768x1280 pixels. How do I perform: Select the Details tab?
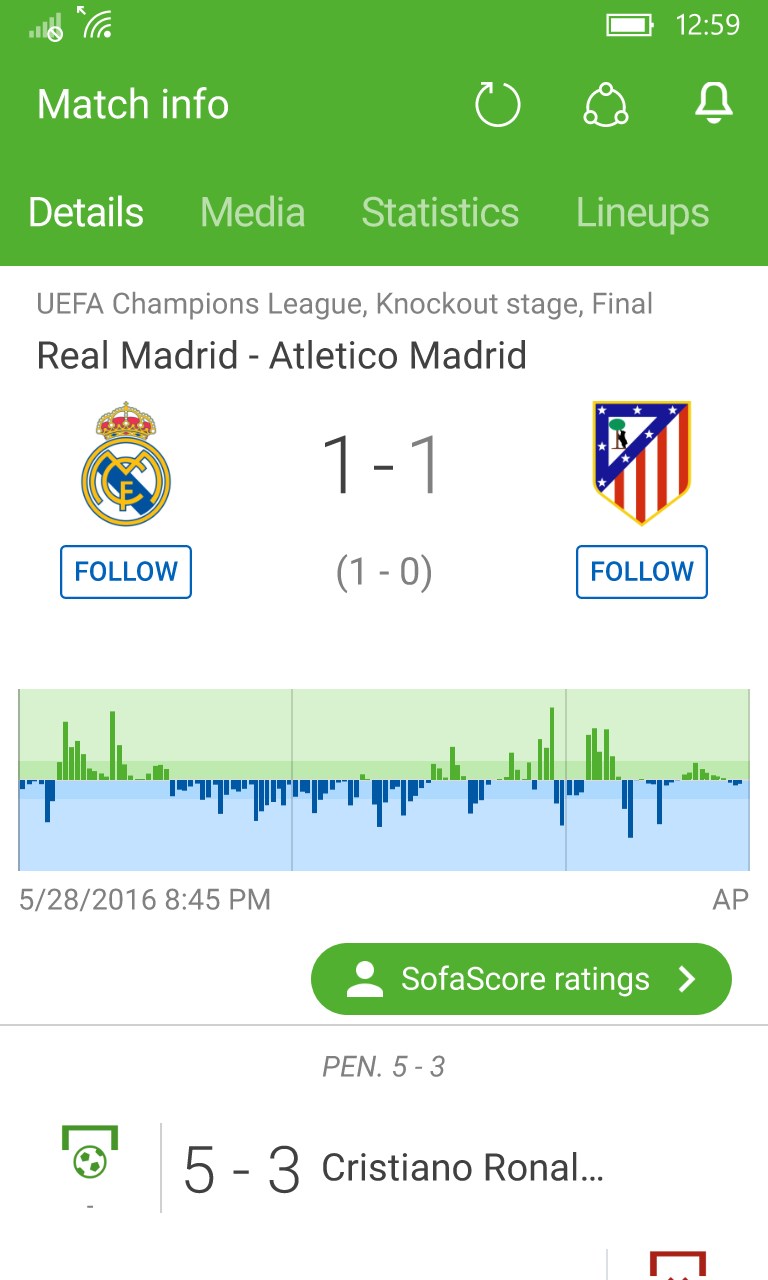click(x=86, y=213)
